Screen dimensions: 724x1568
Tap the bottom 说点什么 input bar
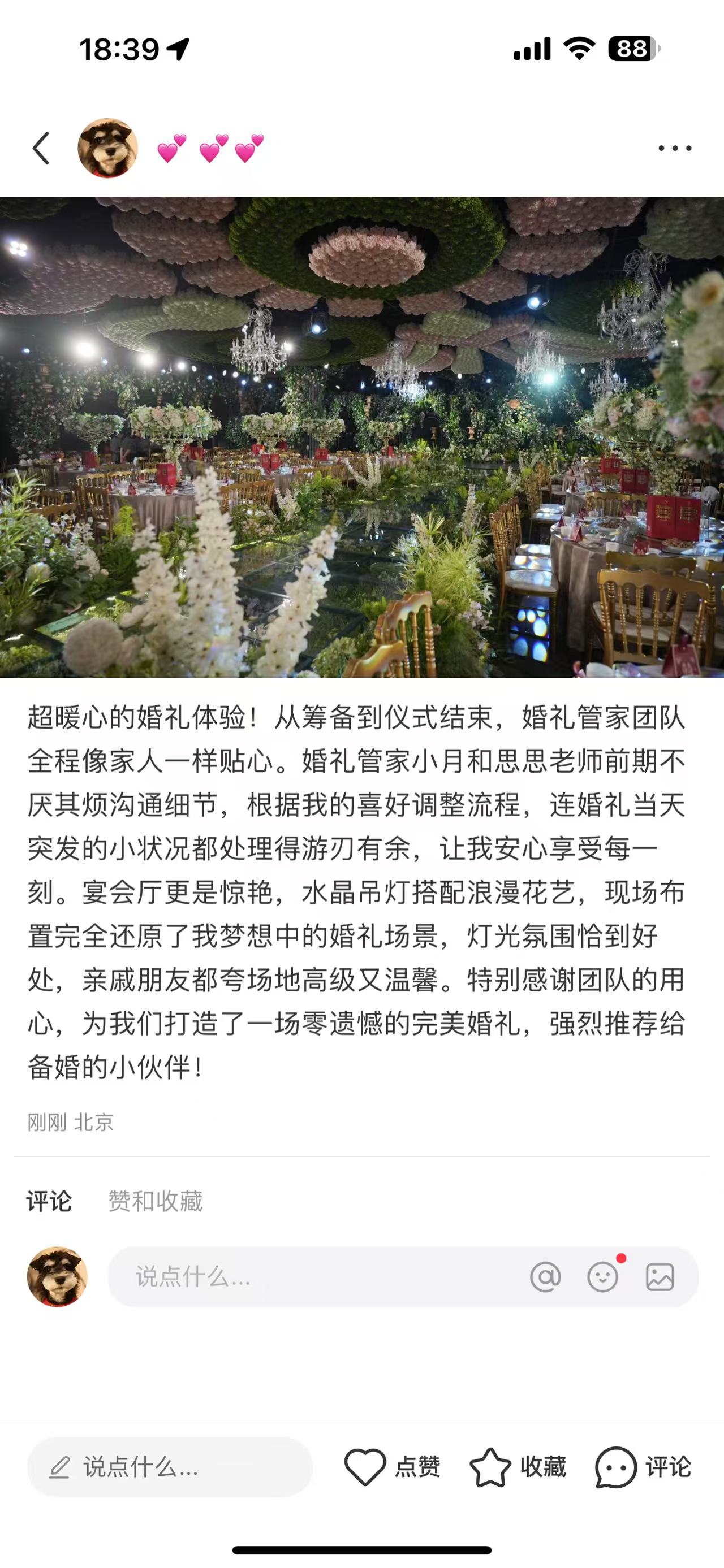point(170,1467)
